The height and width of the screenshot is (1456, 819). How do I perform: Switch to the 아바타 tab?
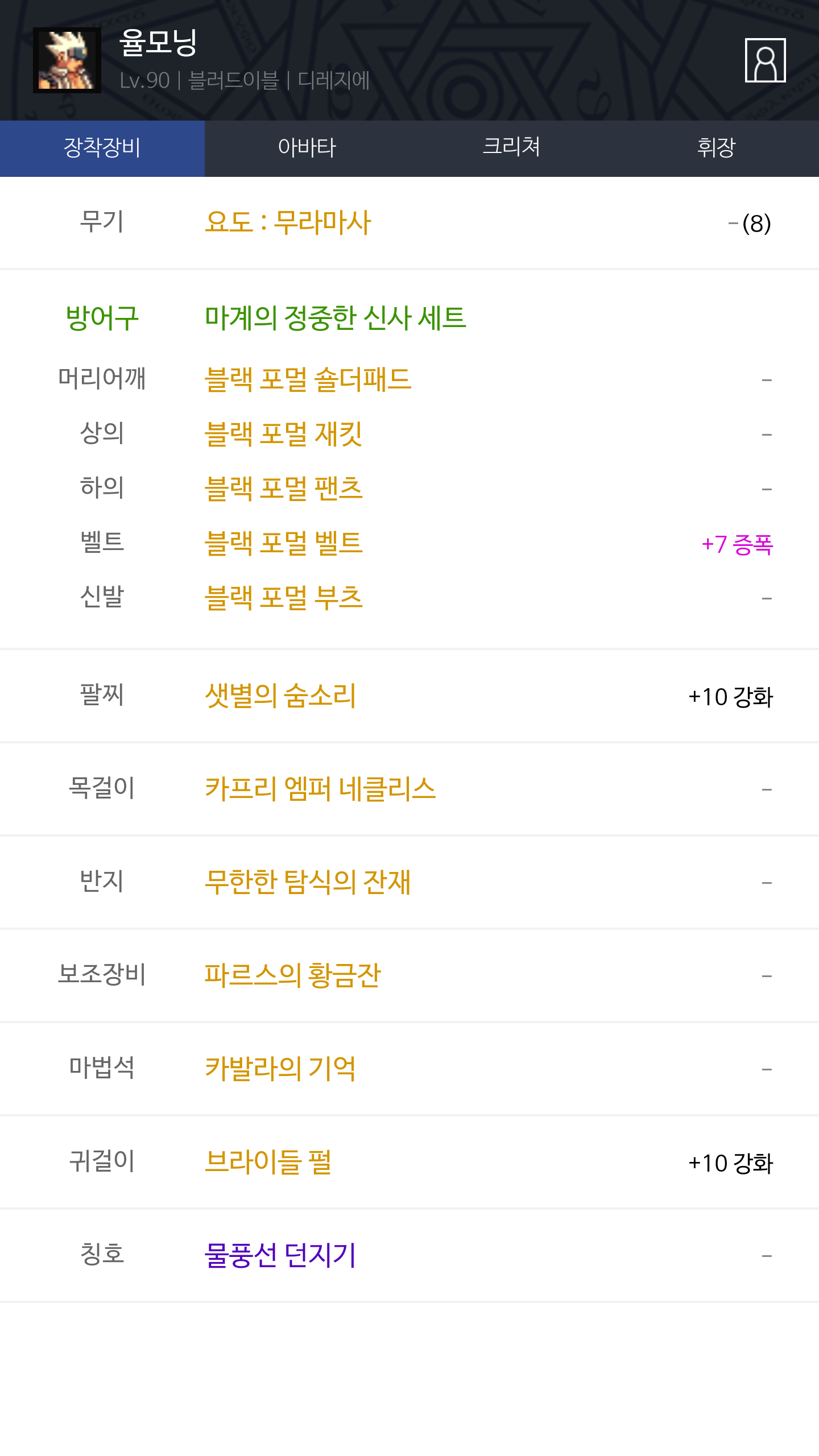click(307, 148)
